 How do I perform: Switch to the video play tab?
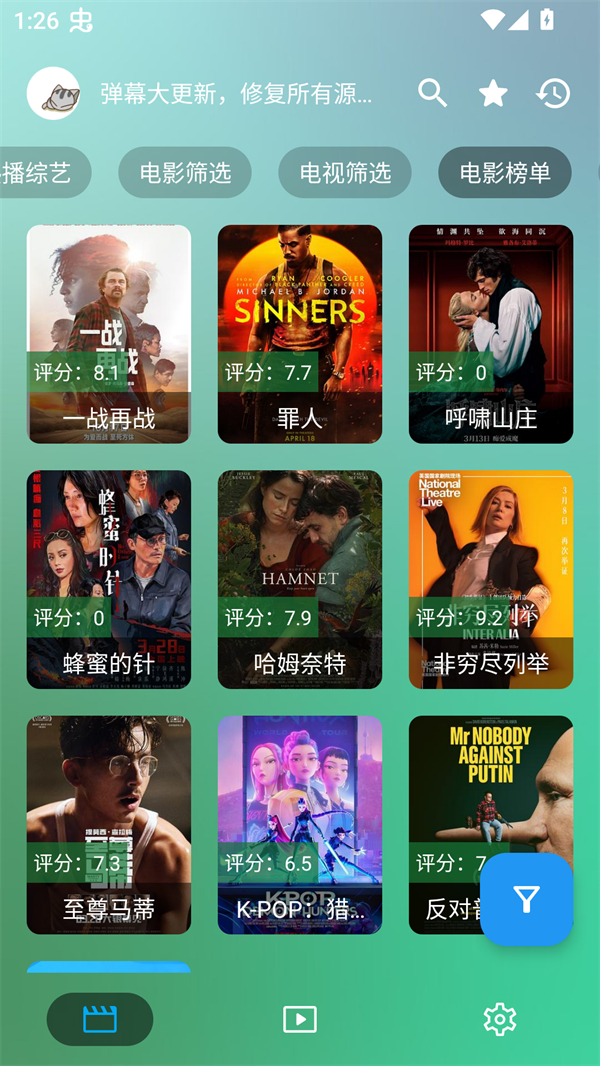coord(300,1019)
